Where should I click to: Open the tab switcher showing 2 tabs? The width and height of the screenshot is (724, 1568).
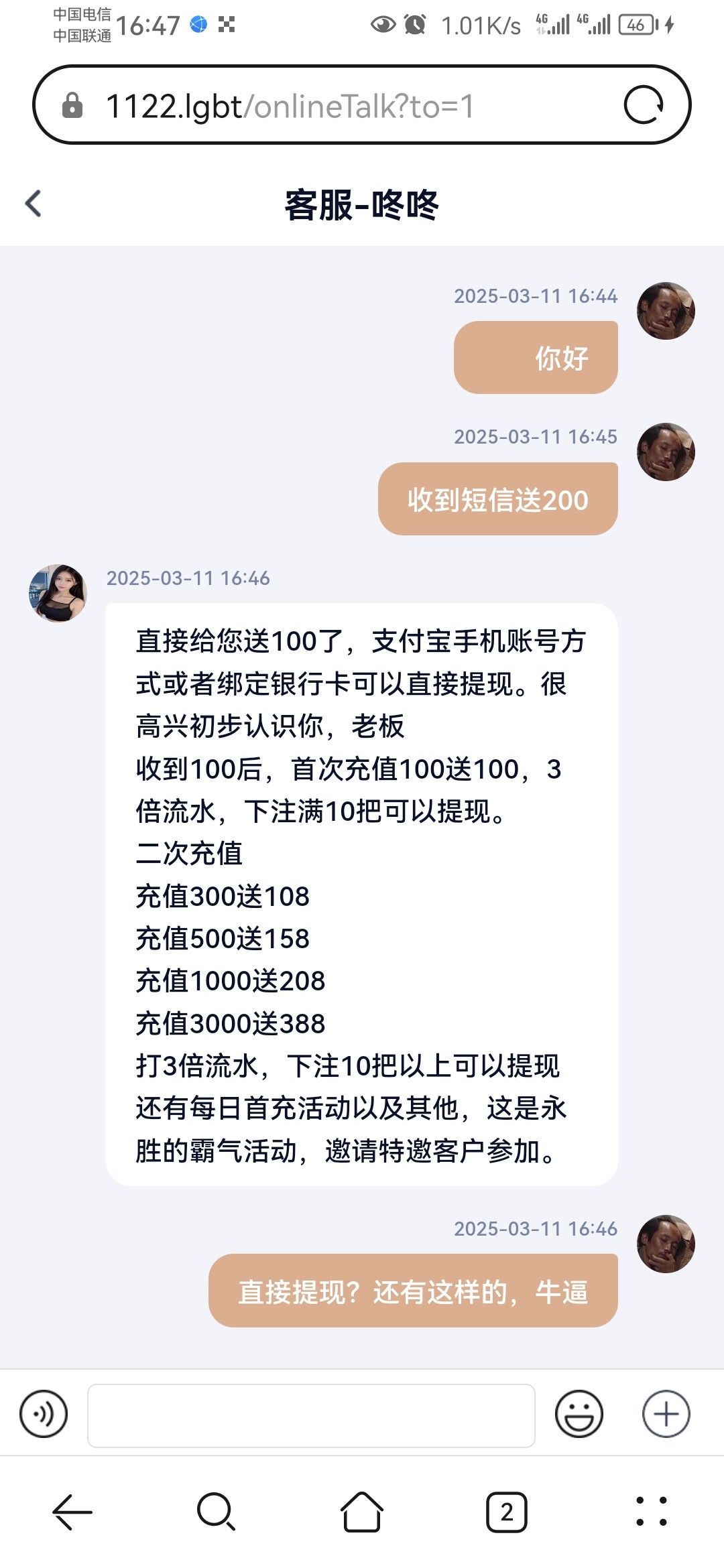(507, 1512)
